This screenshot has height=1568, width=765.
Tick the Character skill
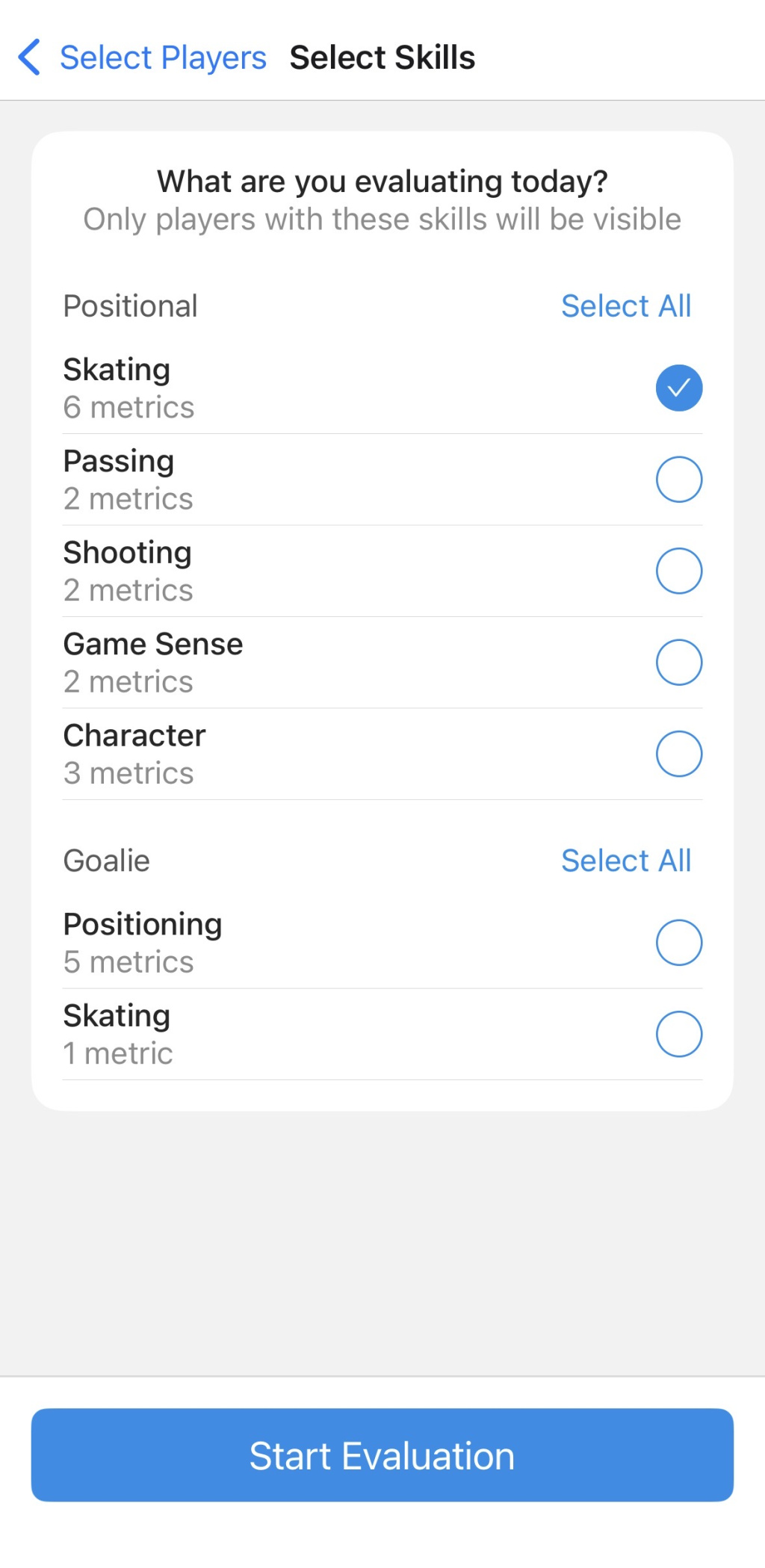tap(678, 754)
